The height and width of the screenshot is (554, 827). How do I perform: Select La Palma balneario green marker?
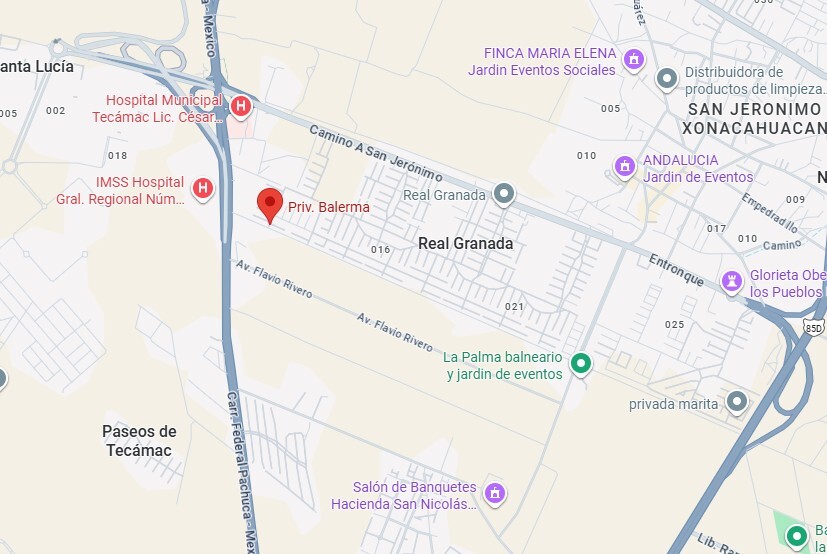(580, 365)
